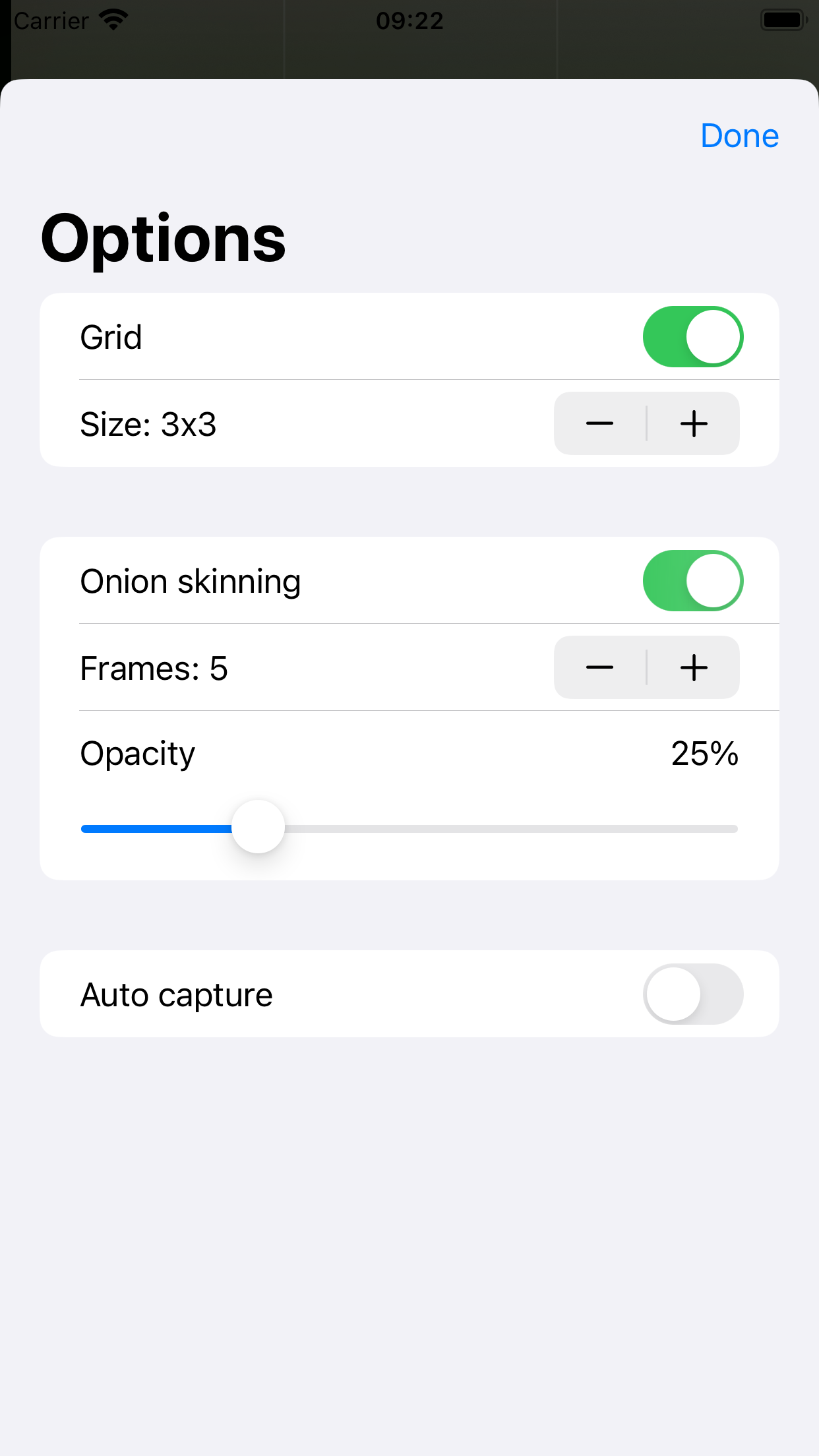
Task: Tap the Options title heading
Action: coord(162,239)
